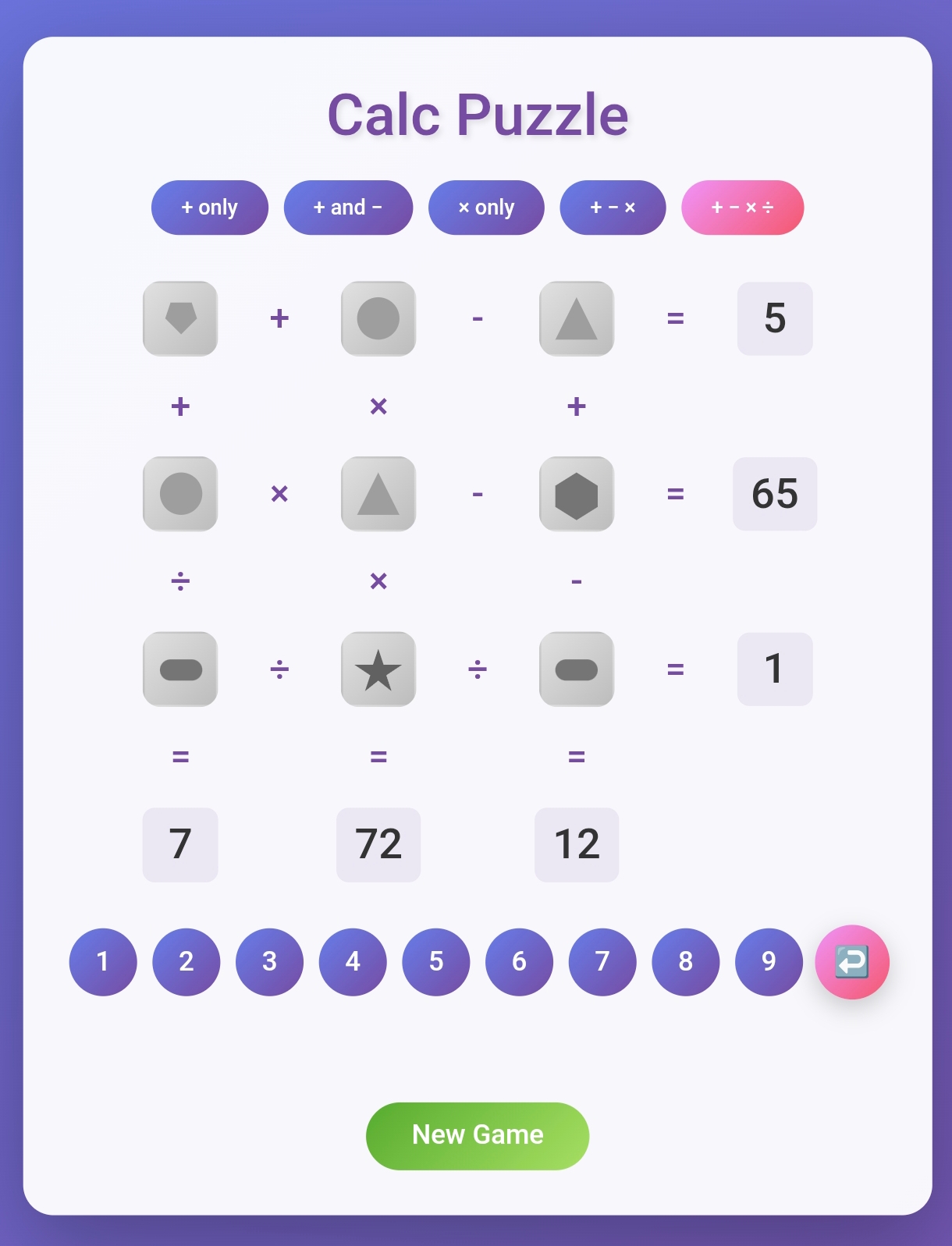The width and height of the screenshot is (952, 1246).
Task: Click the pink undo arrow icon
Action: tap(852, 962)
